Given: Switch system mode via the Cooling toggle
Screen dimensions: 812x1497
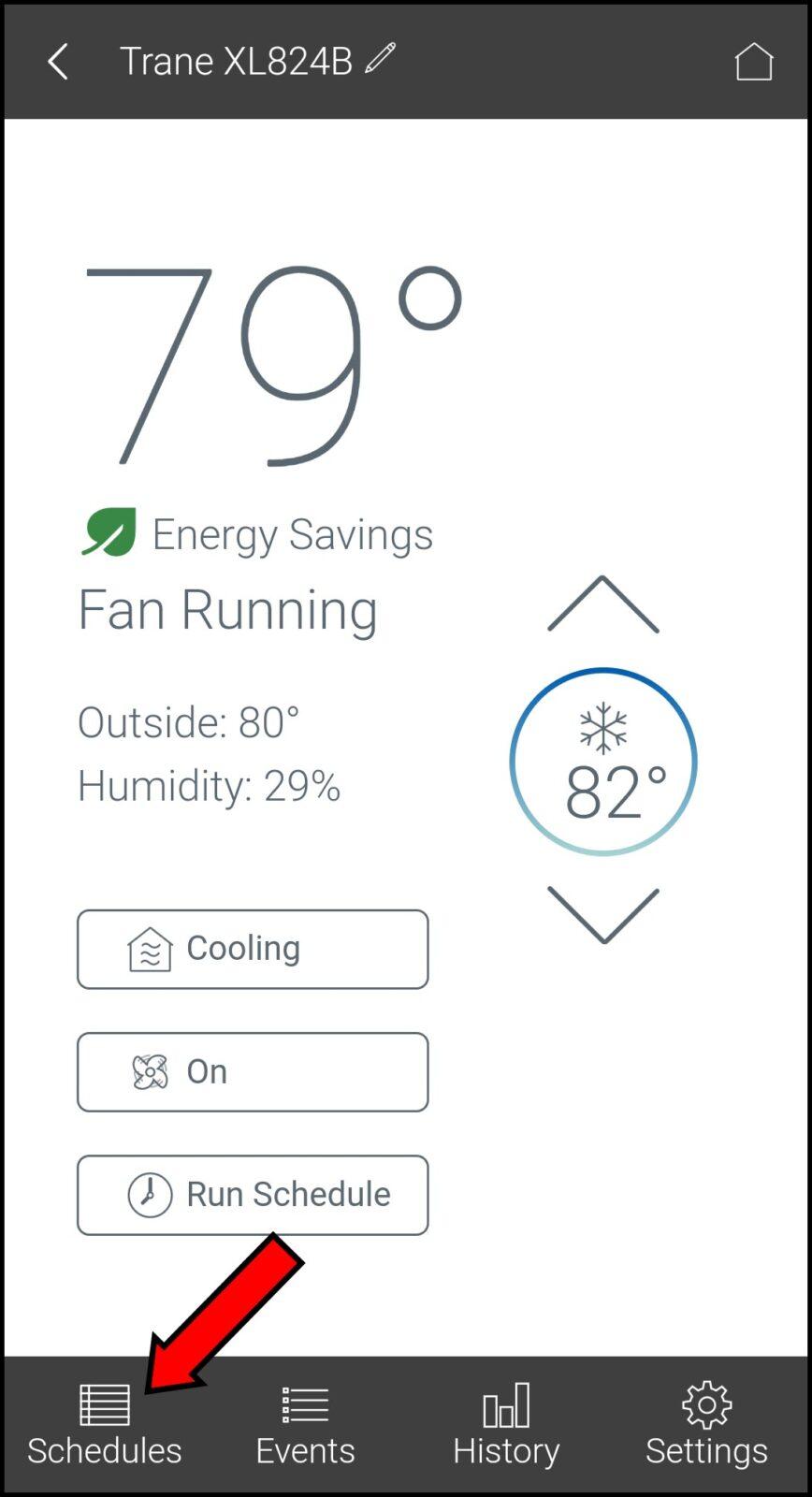Looking at the screenshot, I should (x=253, y=949).
